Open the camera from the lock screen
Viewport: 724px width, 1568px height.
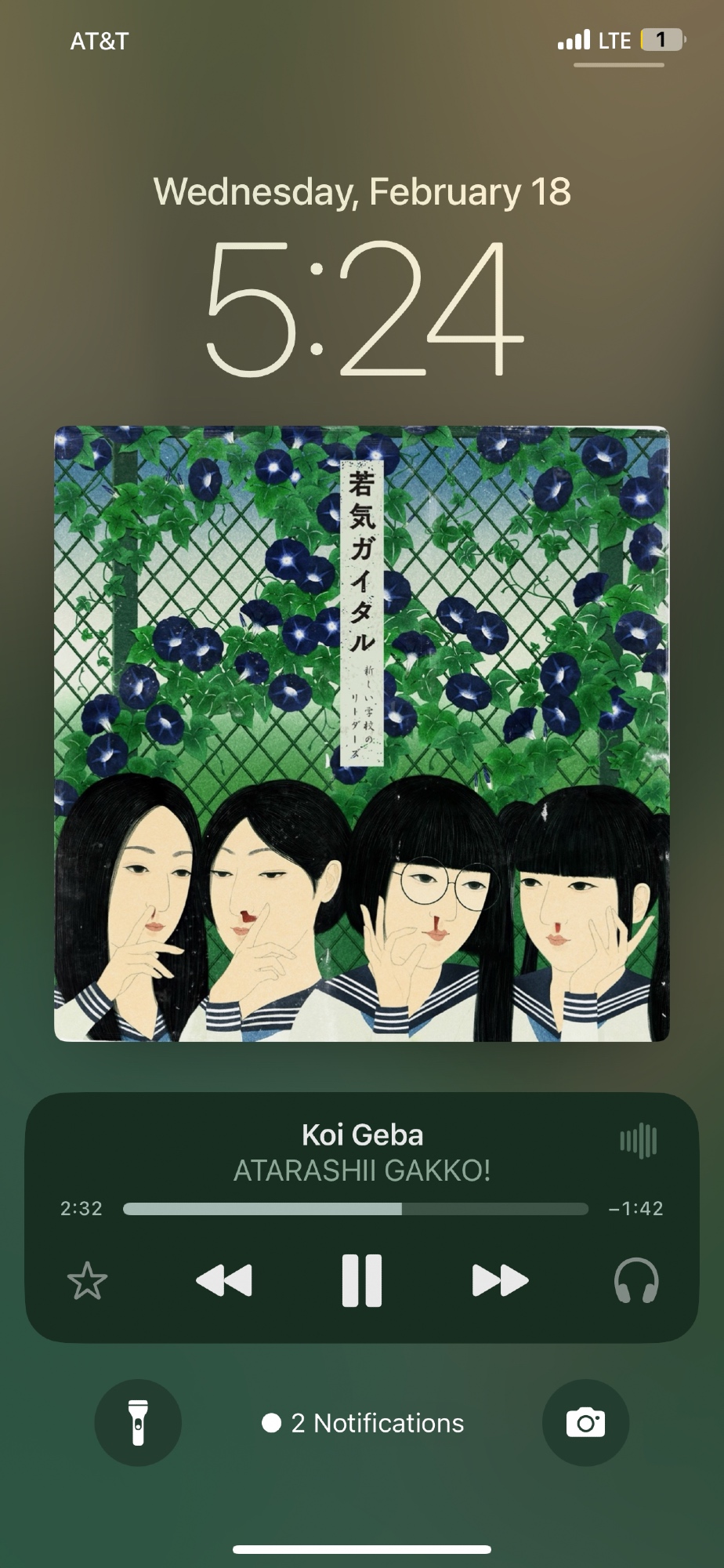pos(585,1423)
